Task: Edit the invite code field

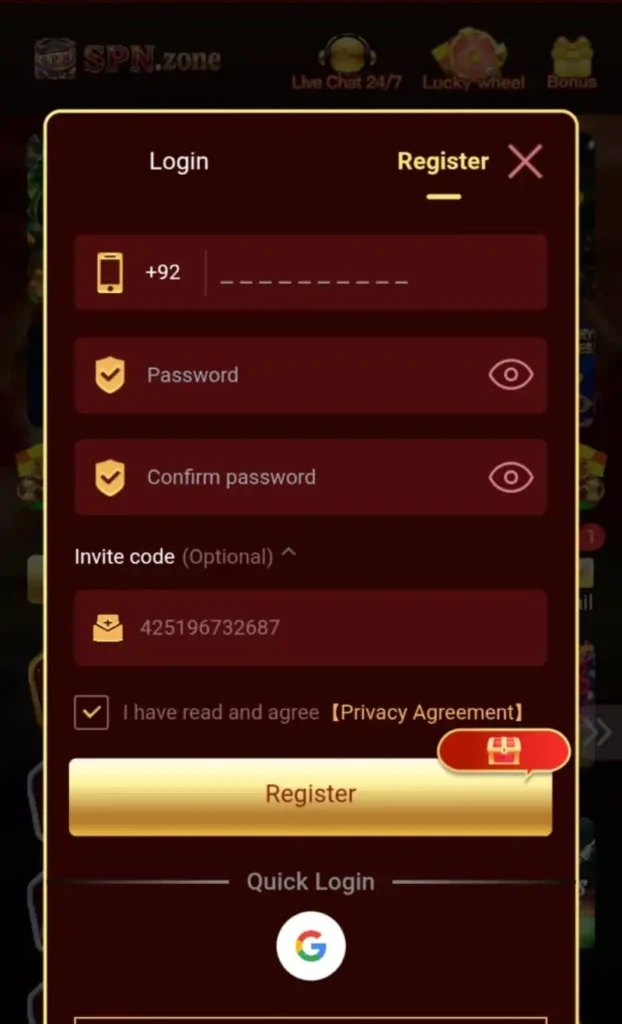Action: tap(310, 628)
